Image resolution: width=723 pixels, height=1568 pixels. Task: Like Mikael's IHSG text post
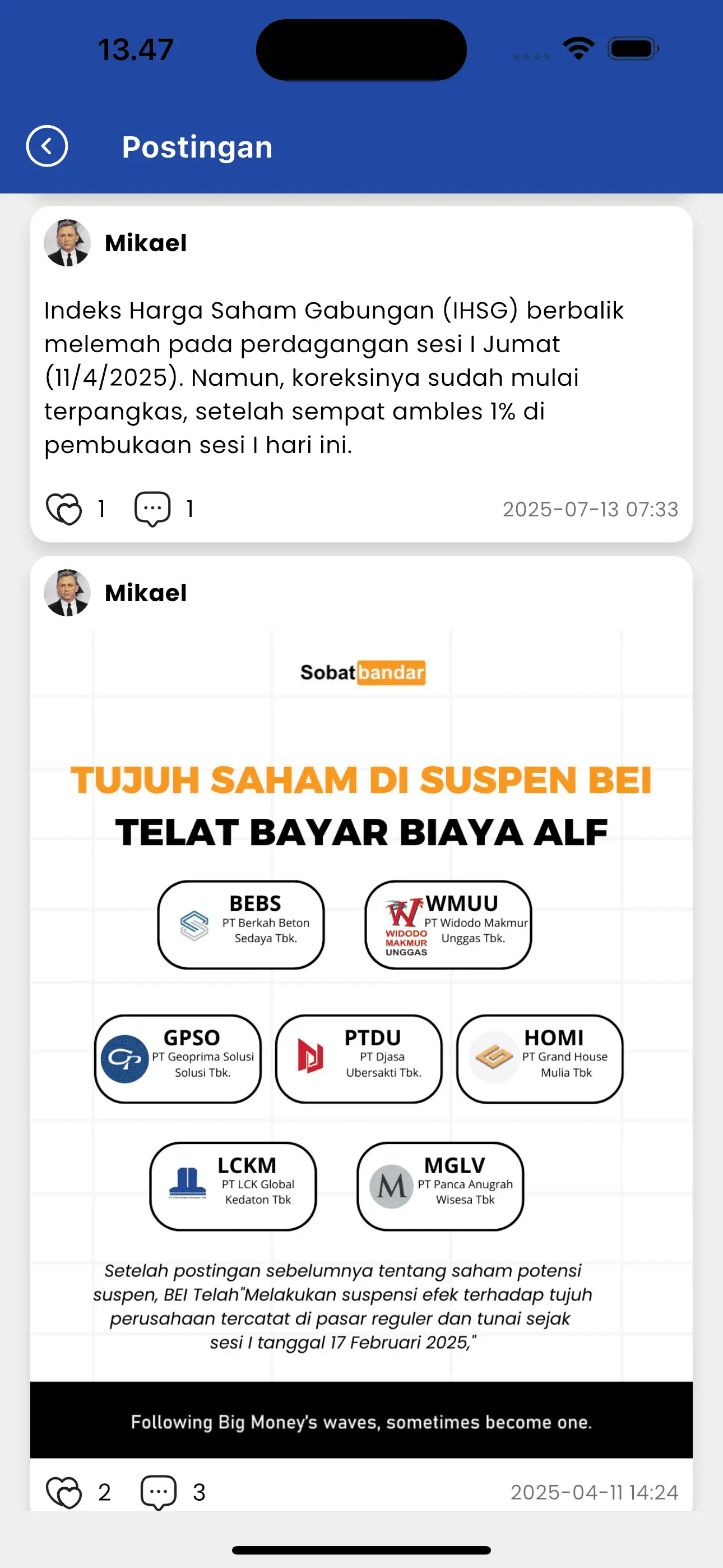pyautogui.click(x=64, y=508)
